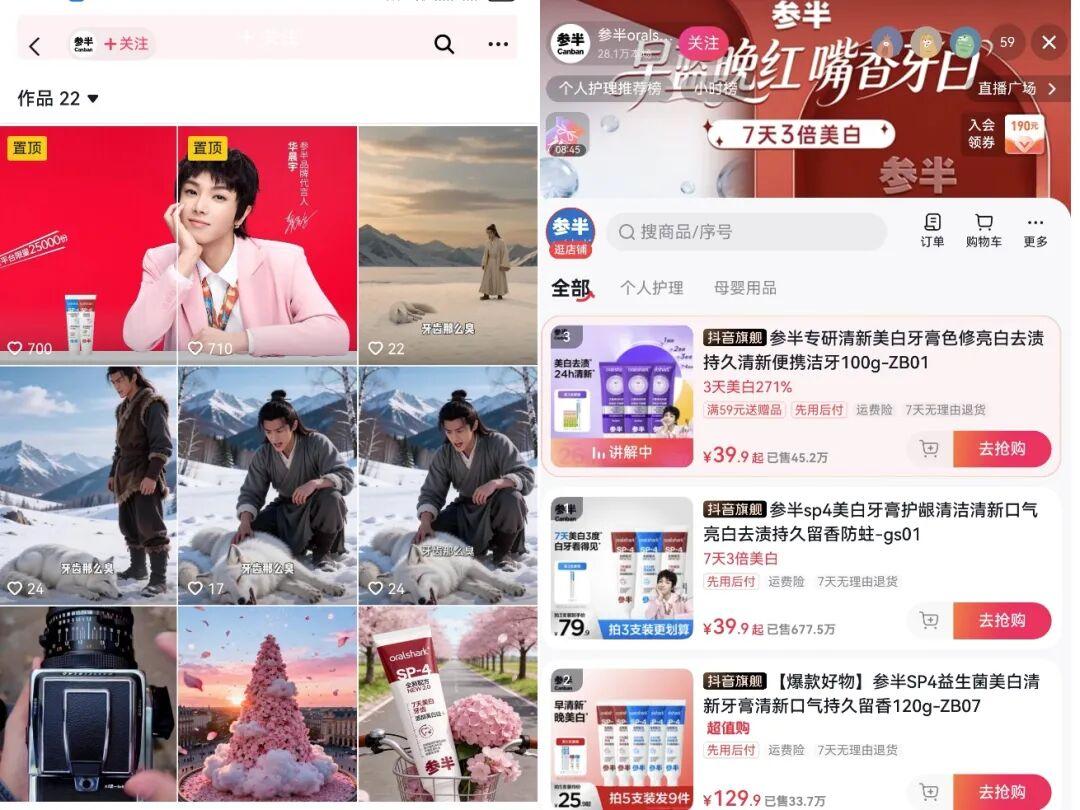
Task: Go back using the arrow icon
Action: point(35,46)
